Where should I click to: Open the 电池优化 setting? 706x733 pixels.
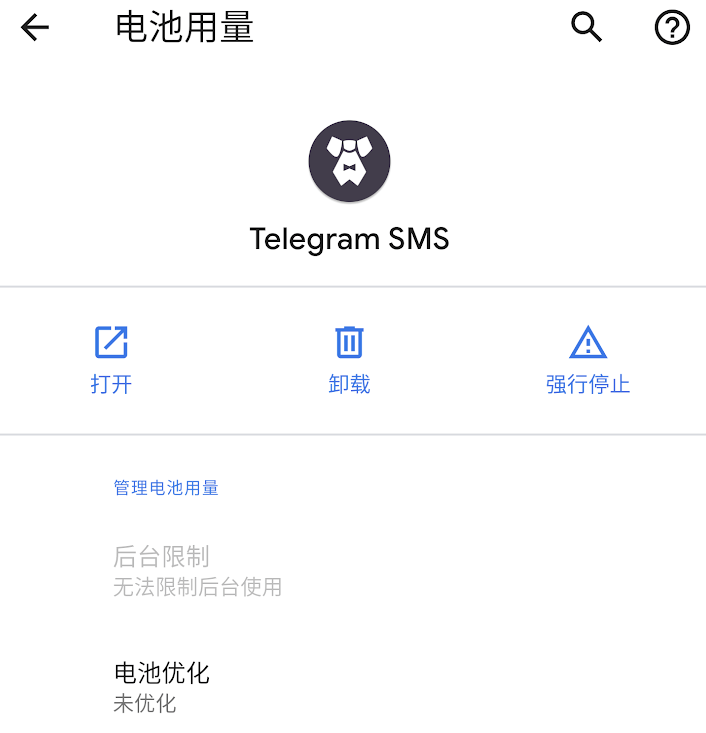click(162, 686)
